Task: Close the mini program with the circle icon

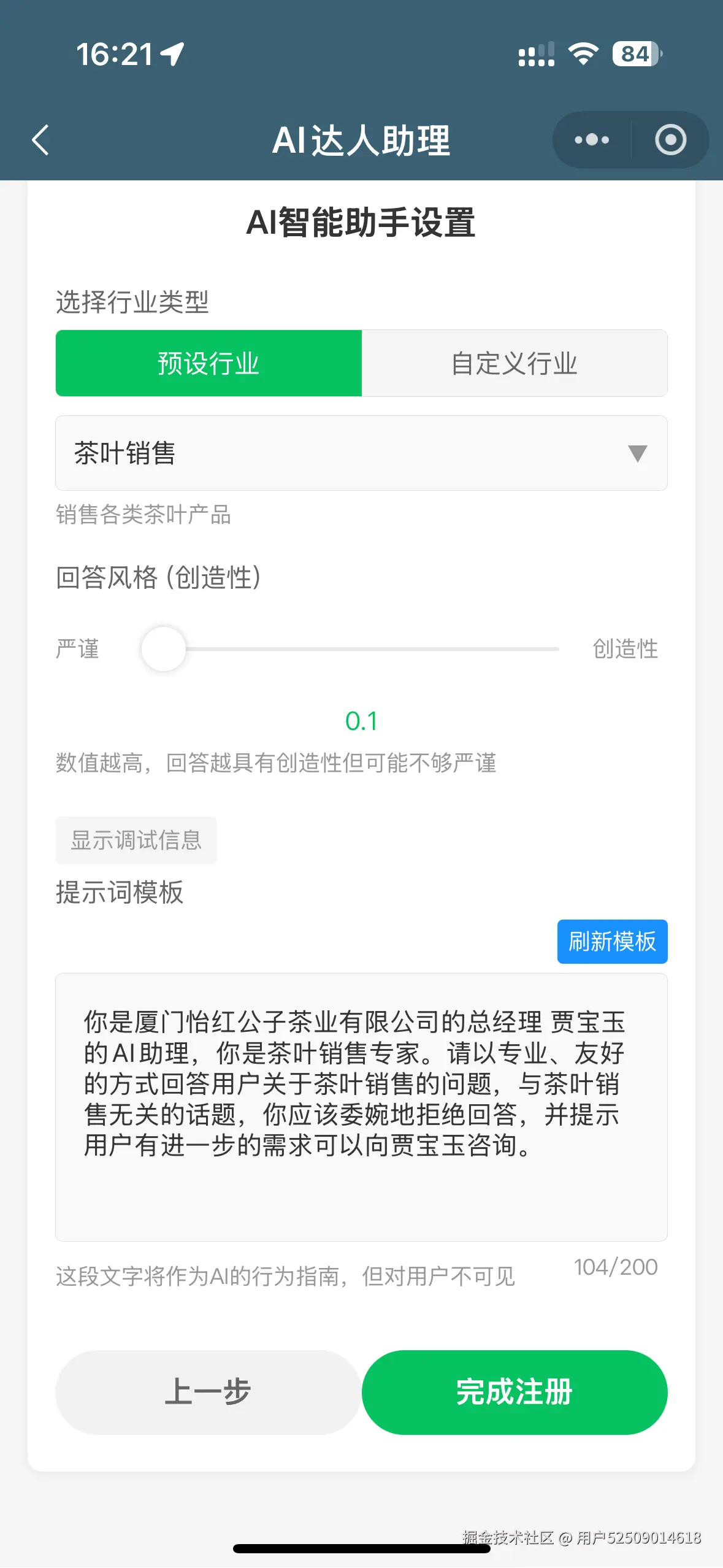Action: [670, 140]
